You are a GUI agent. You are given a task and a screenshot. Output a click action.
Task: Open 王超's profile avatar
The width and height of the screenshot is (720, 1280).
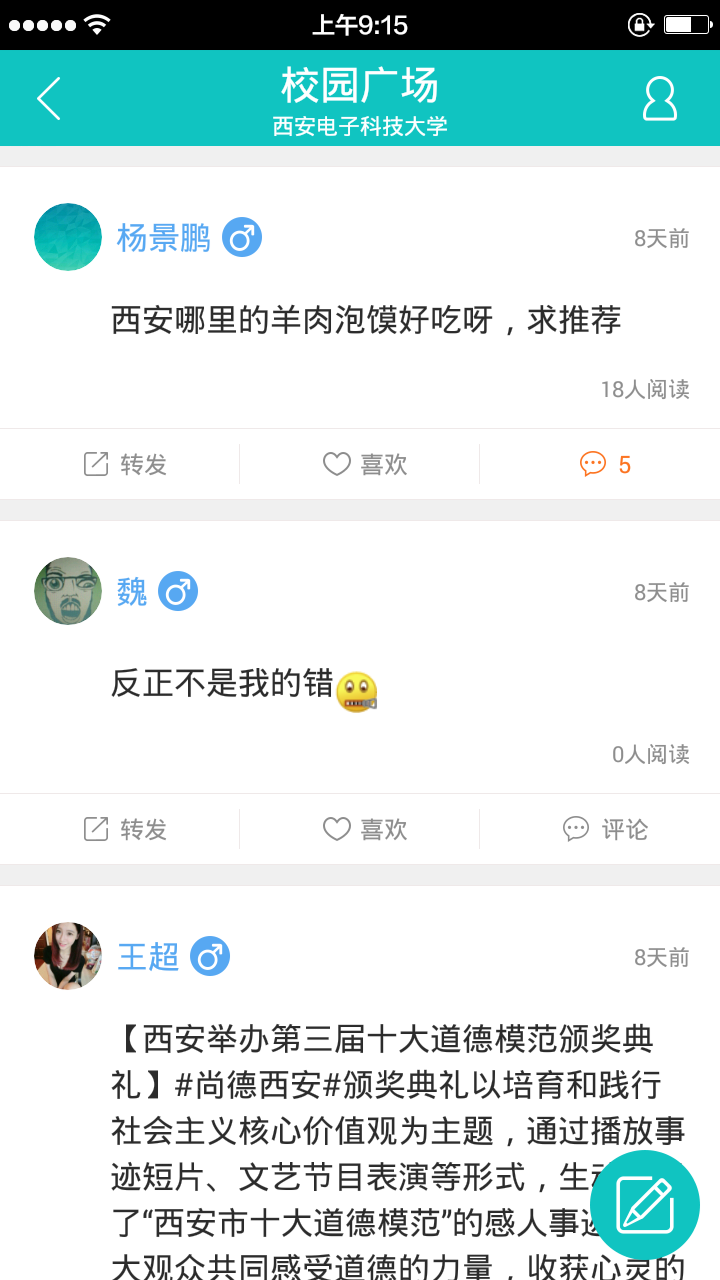[x=68, y=956]
